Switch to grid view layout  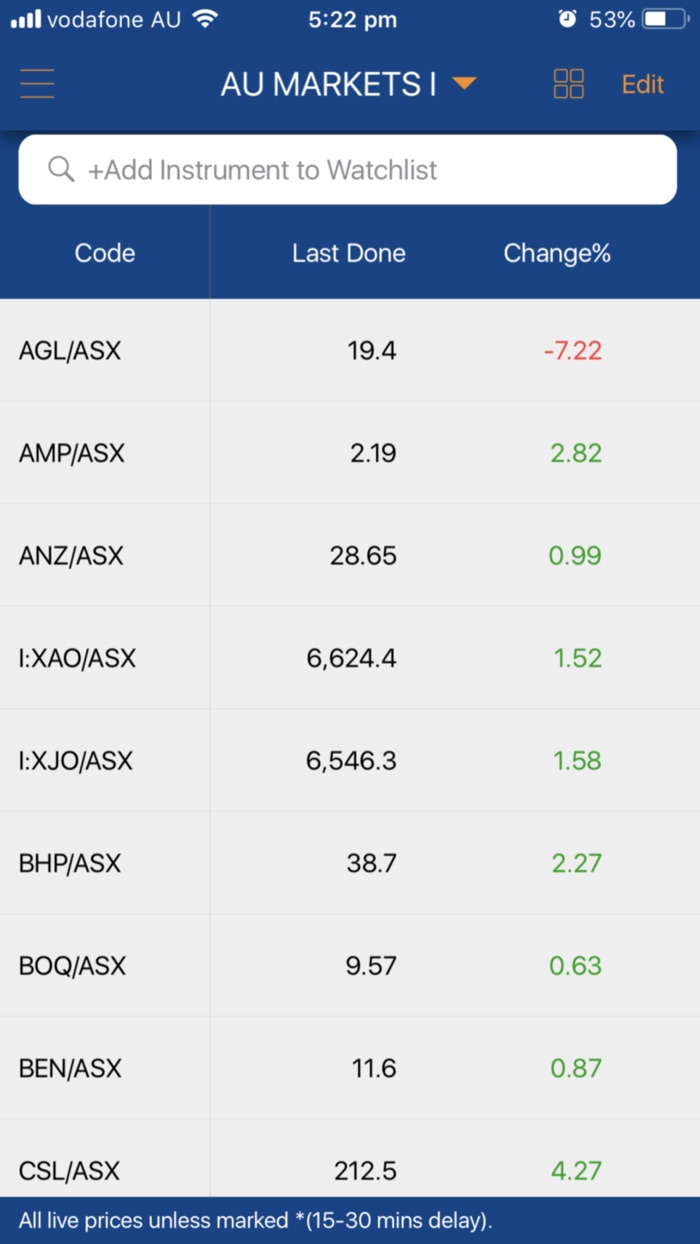point(568,84)
